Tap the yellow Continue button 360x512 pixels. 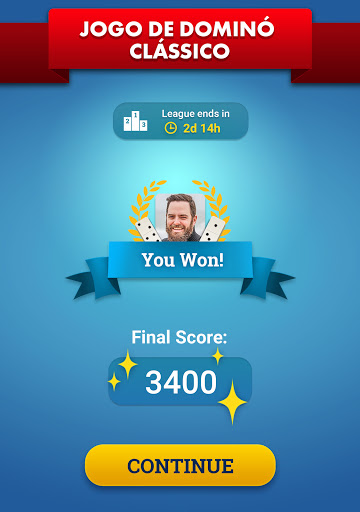click(180, 465)
